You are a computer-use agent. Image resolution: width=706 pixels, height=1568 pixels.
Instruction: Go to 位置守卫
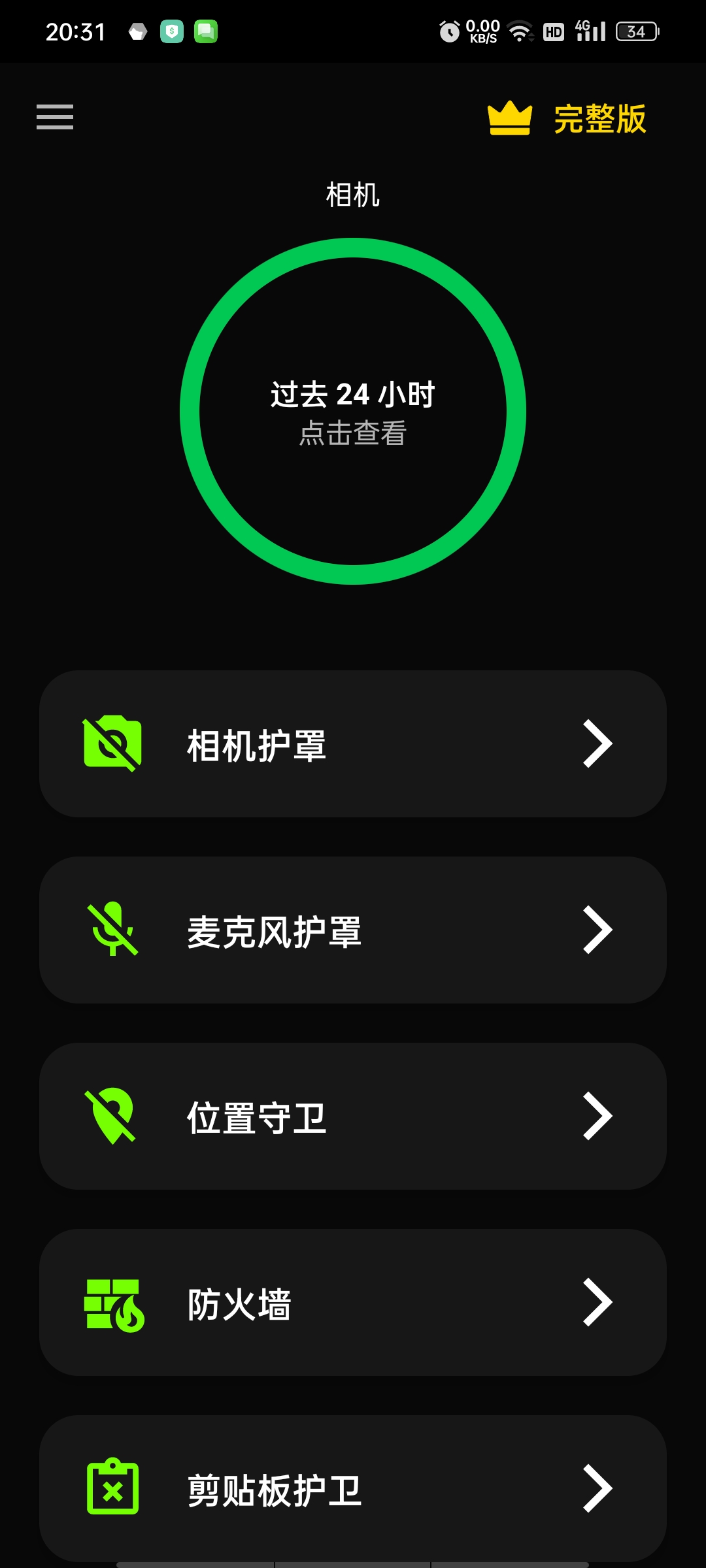(x=353, y=1116)
